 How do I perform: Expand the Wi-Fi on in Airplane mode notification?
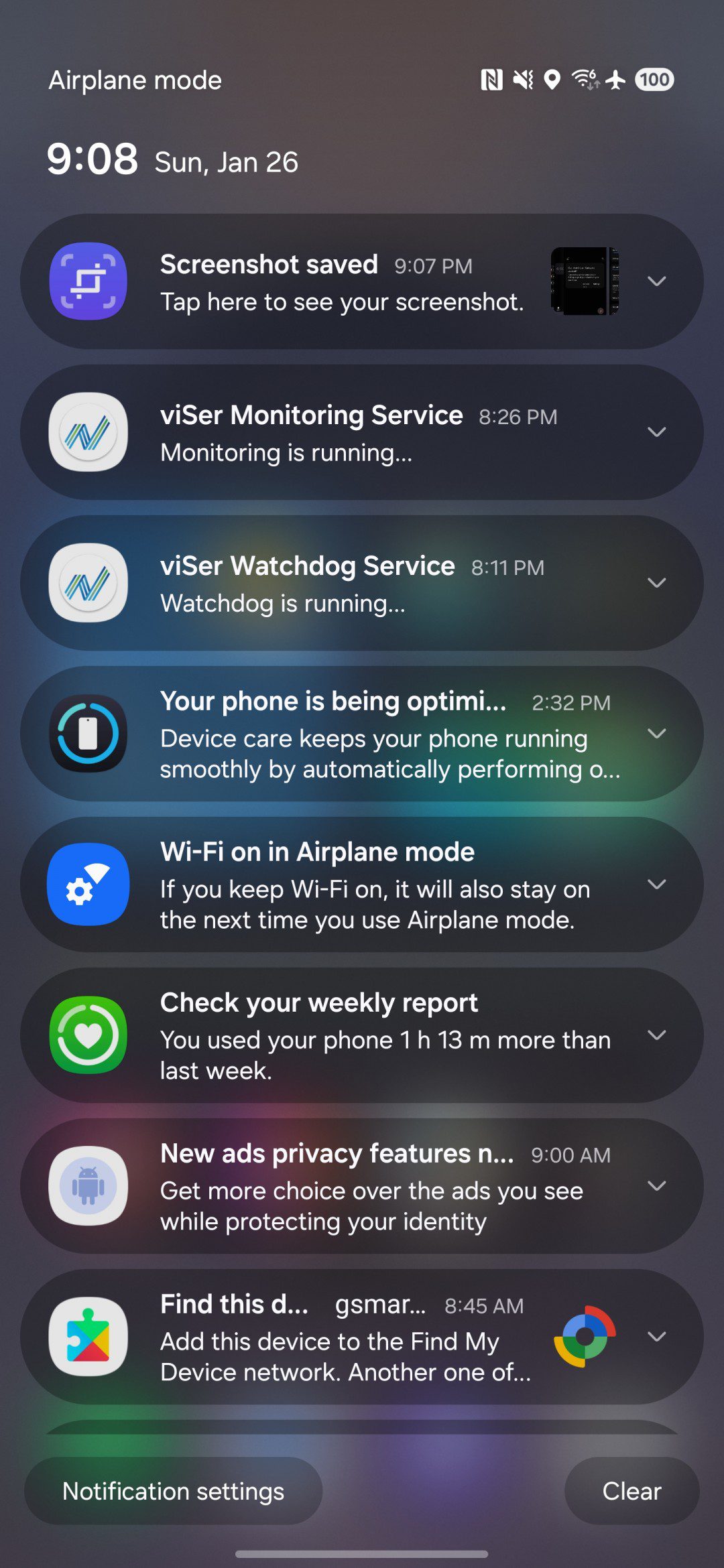657,885
